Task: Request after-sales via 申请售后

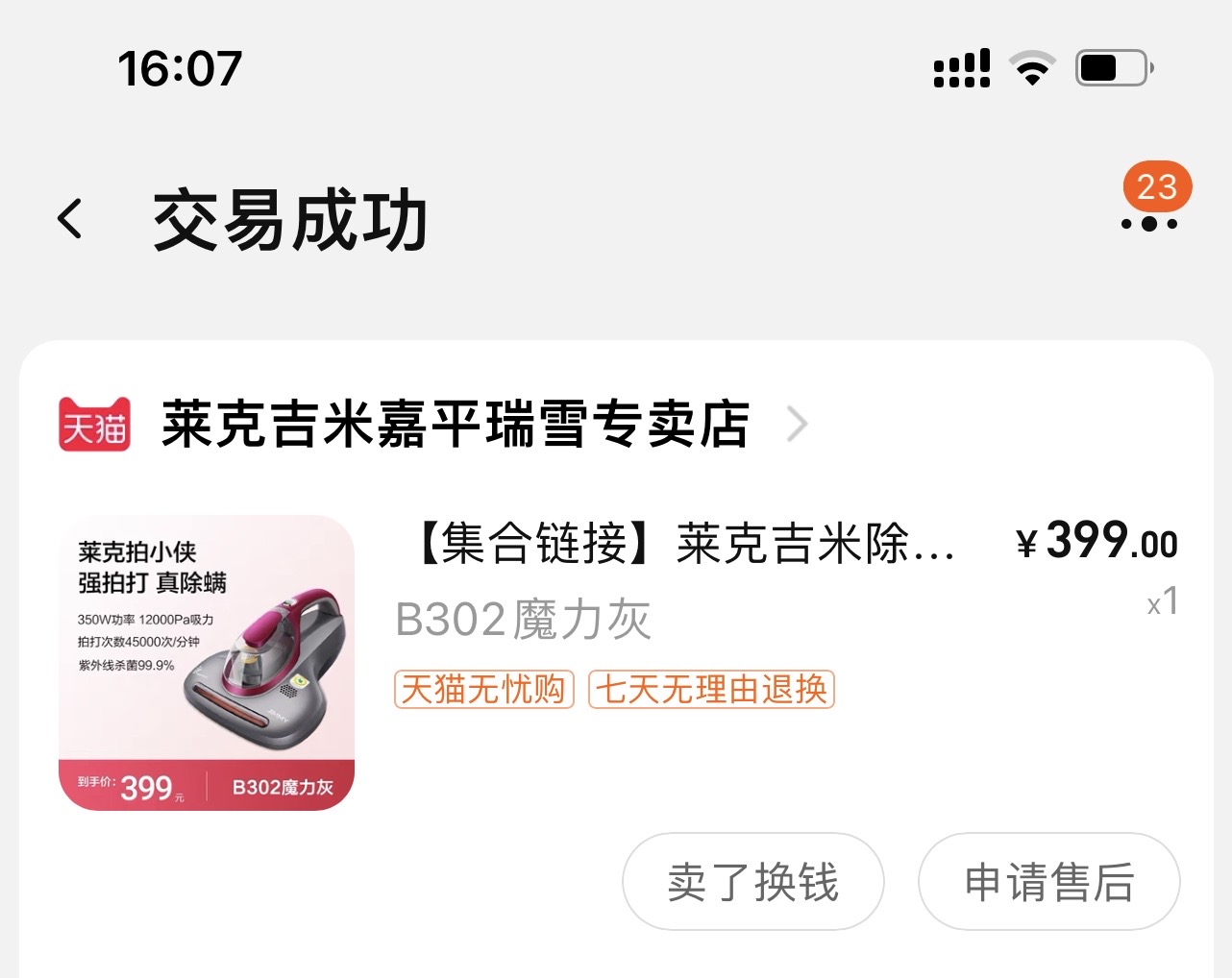Action: coord(1048,882)
